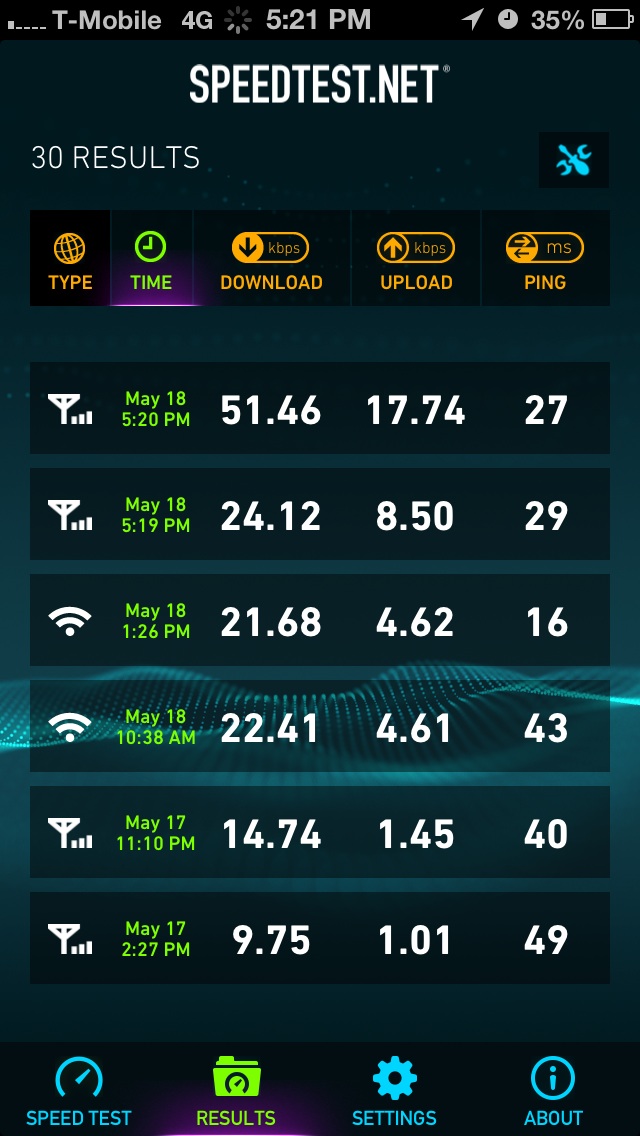Sort results by Download speed
640x1136 pixels.
[272, 258]
